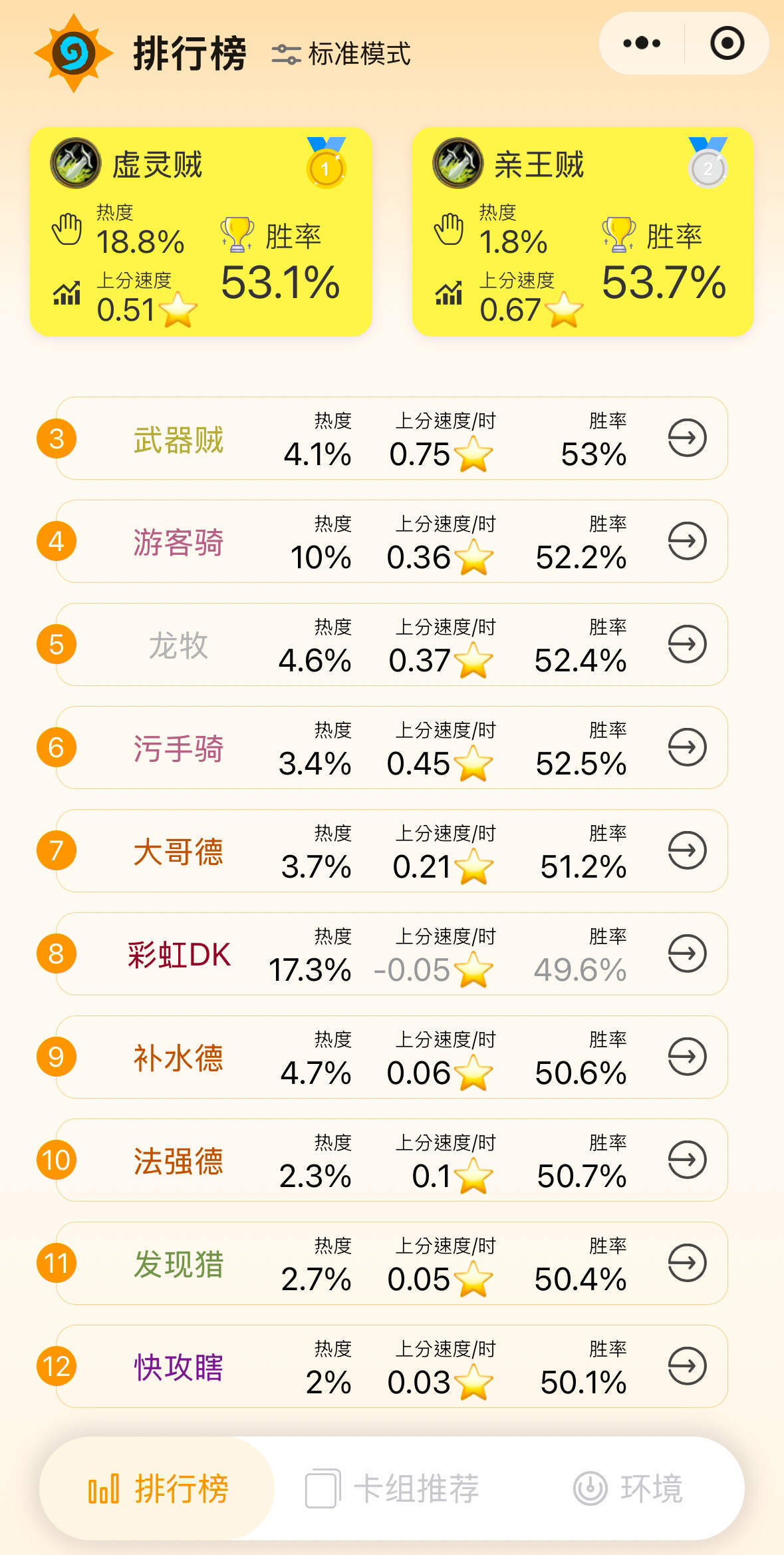Screen dimensions: 784x1555
Task: Open the arrow for 补水德
Action: (687, 1057)
